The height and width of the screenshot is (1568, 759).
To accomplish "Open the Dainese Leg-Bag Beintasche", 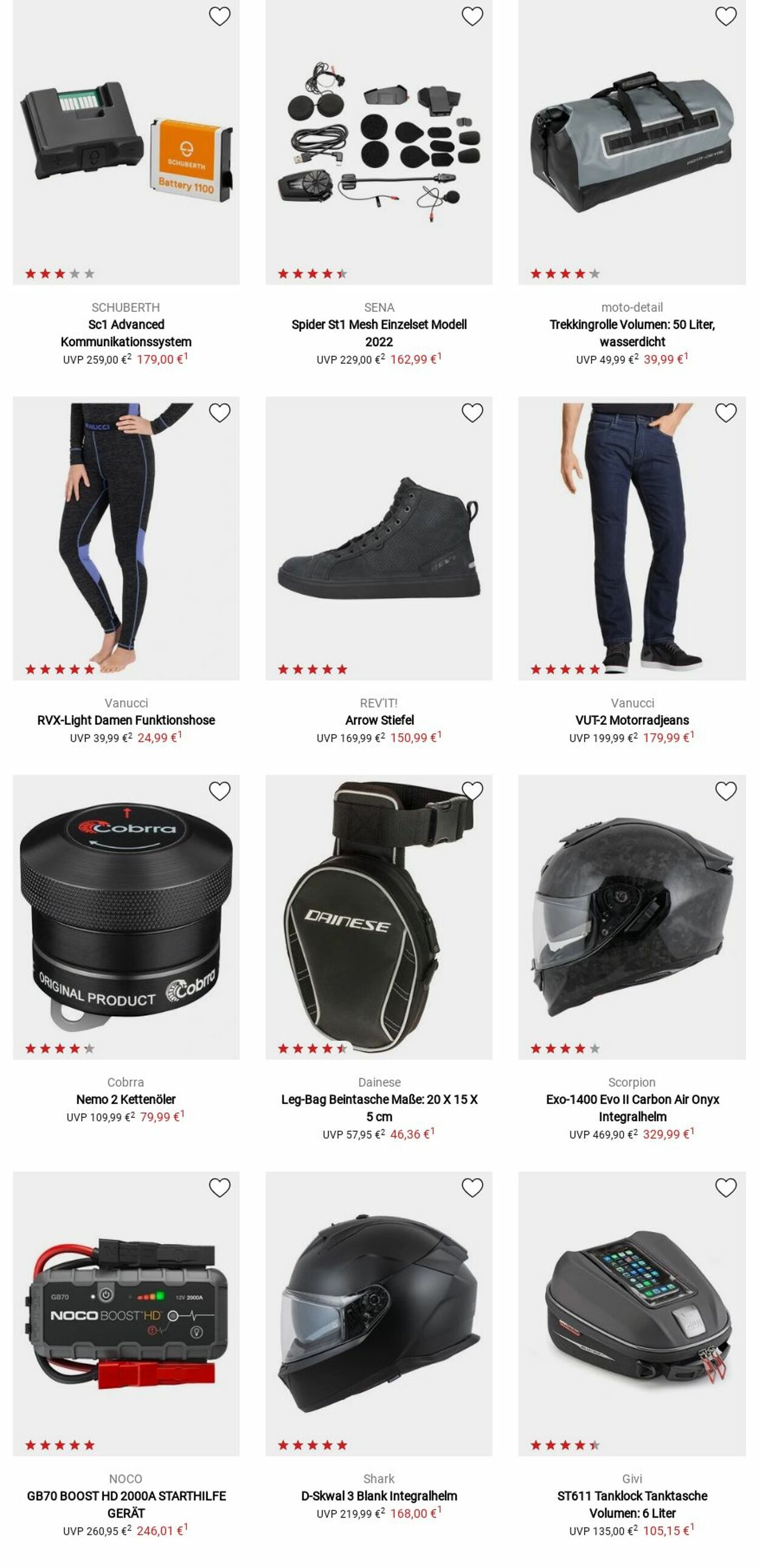I will tap(378, 1108).
